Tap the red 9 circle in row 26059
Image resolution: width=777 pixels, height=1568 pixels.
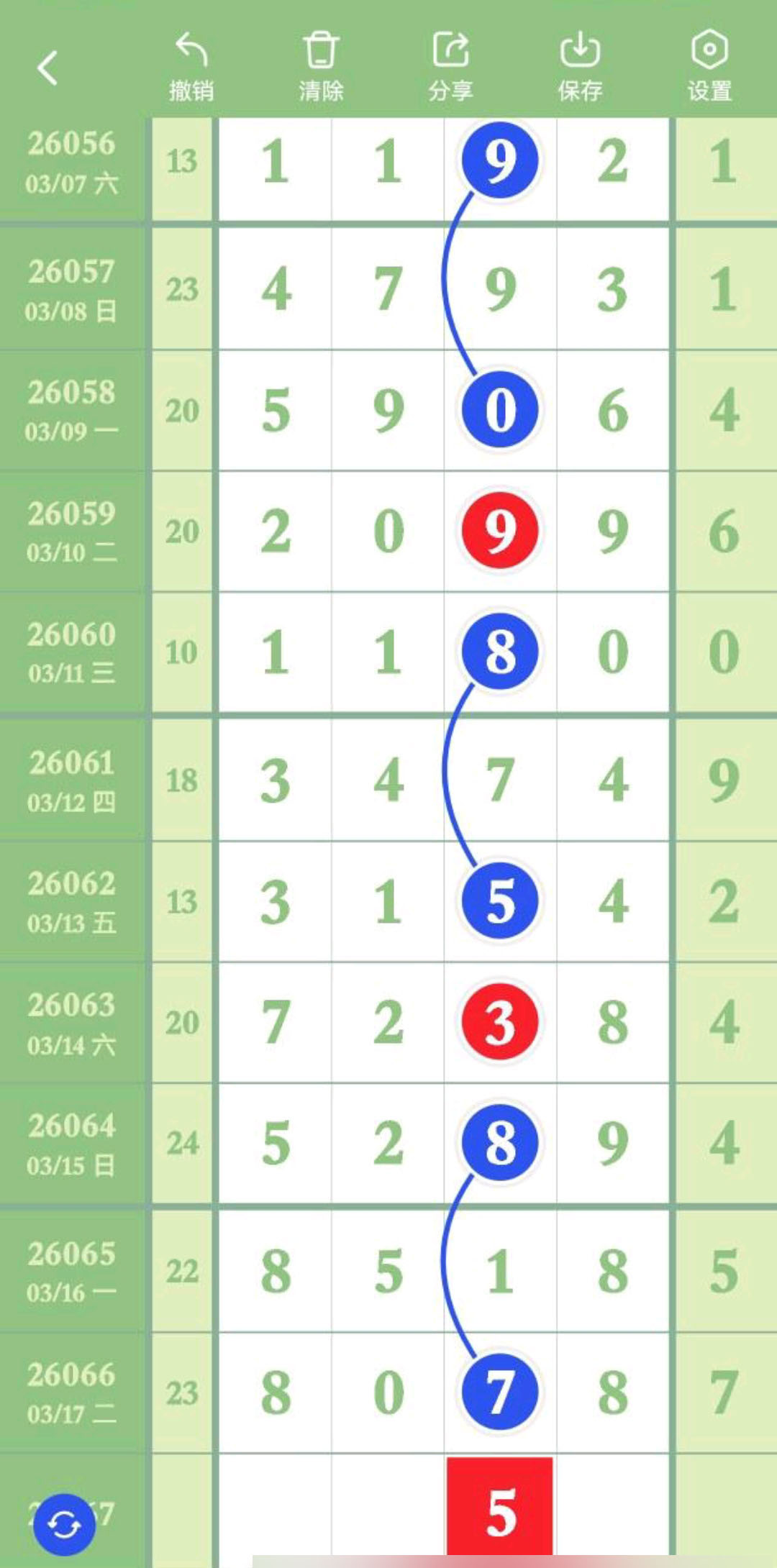pyautogui.click(x=500, y=531)
